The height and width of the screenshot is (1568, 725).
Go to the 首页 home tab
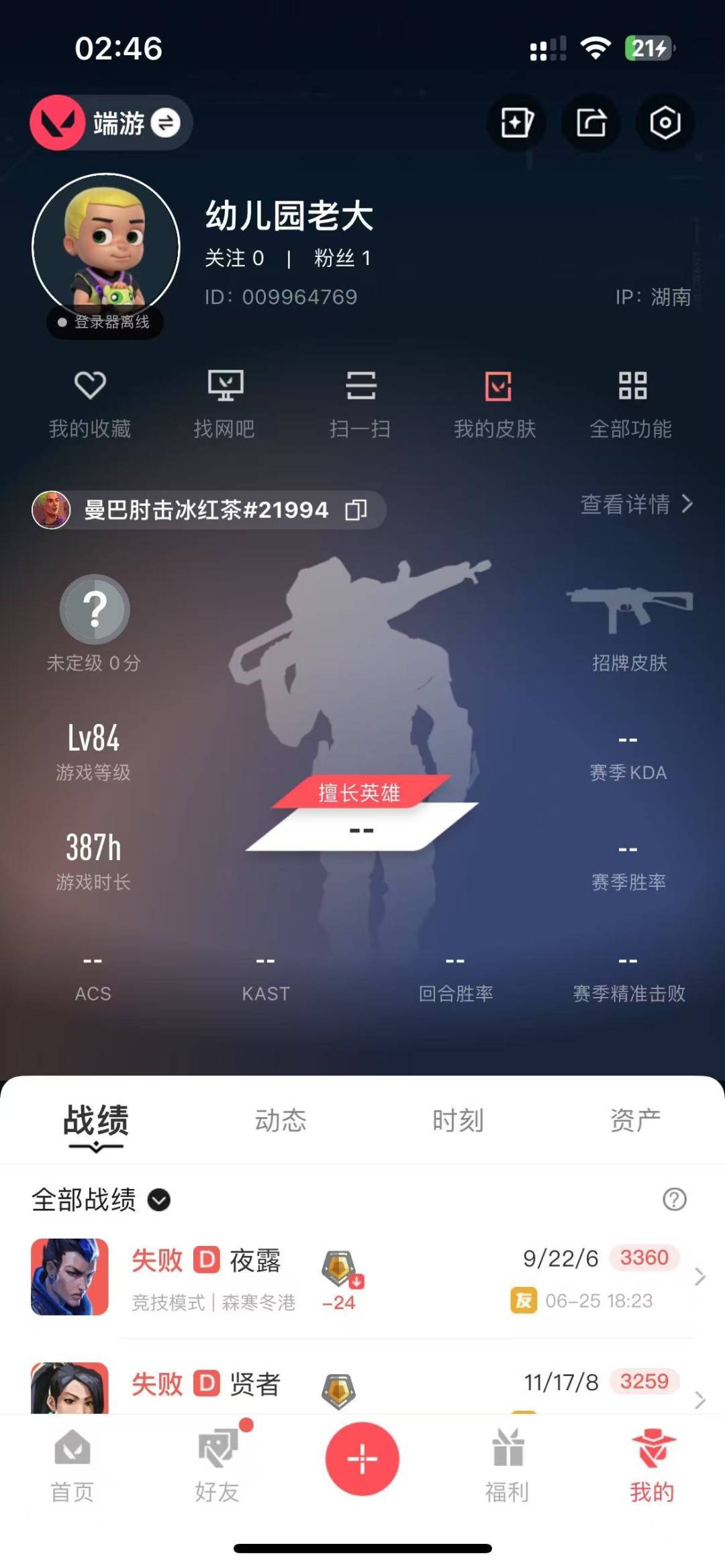pyautogui.click(x=72, y=1465)
